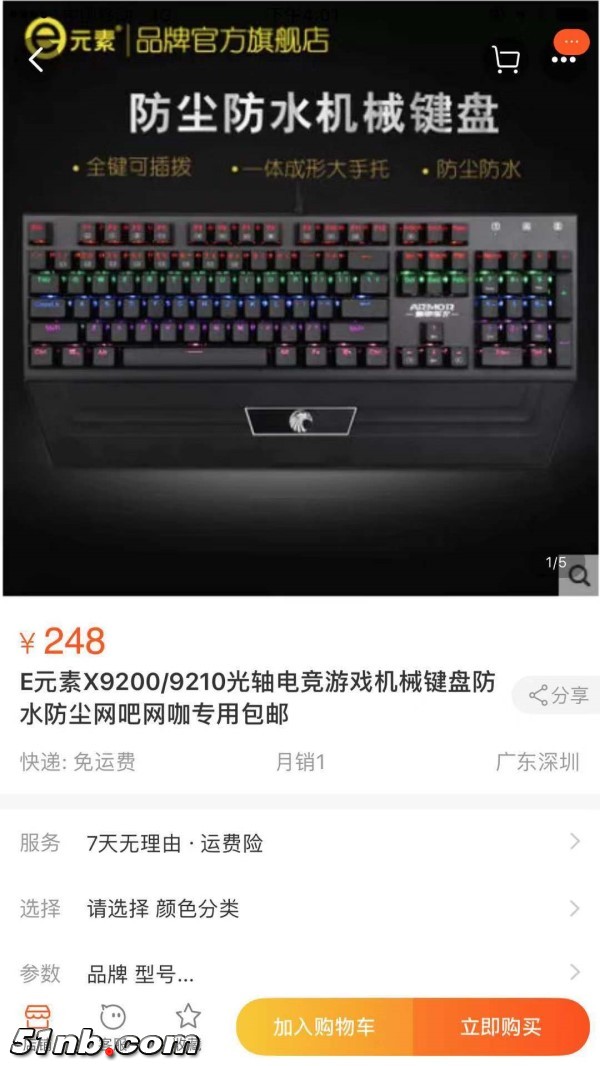
Task: Open the shopping cart icon
Action: click(x=506, y=61)
